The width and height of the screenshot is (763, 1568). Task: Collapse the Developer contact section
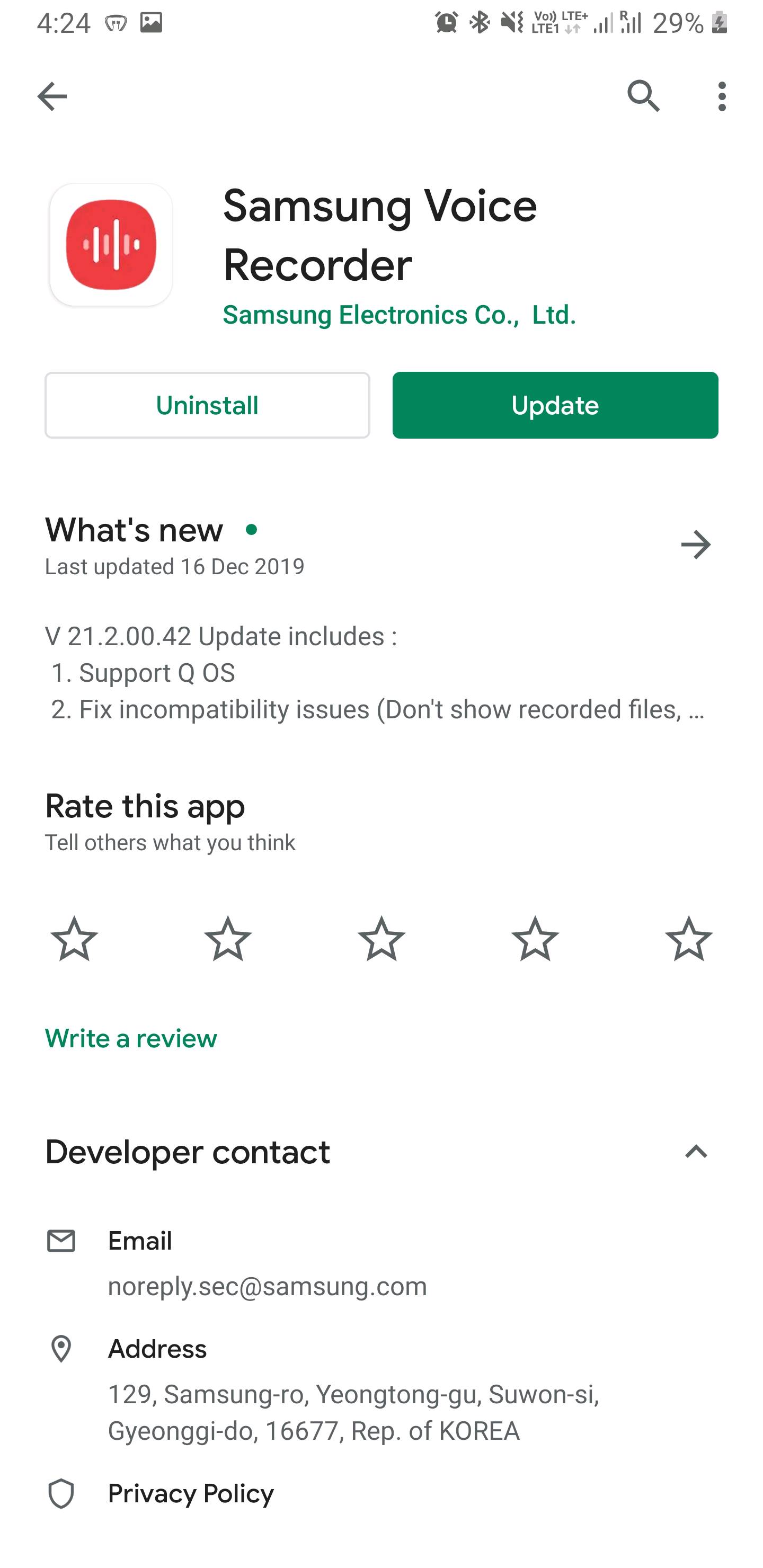pos(695,1151)
